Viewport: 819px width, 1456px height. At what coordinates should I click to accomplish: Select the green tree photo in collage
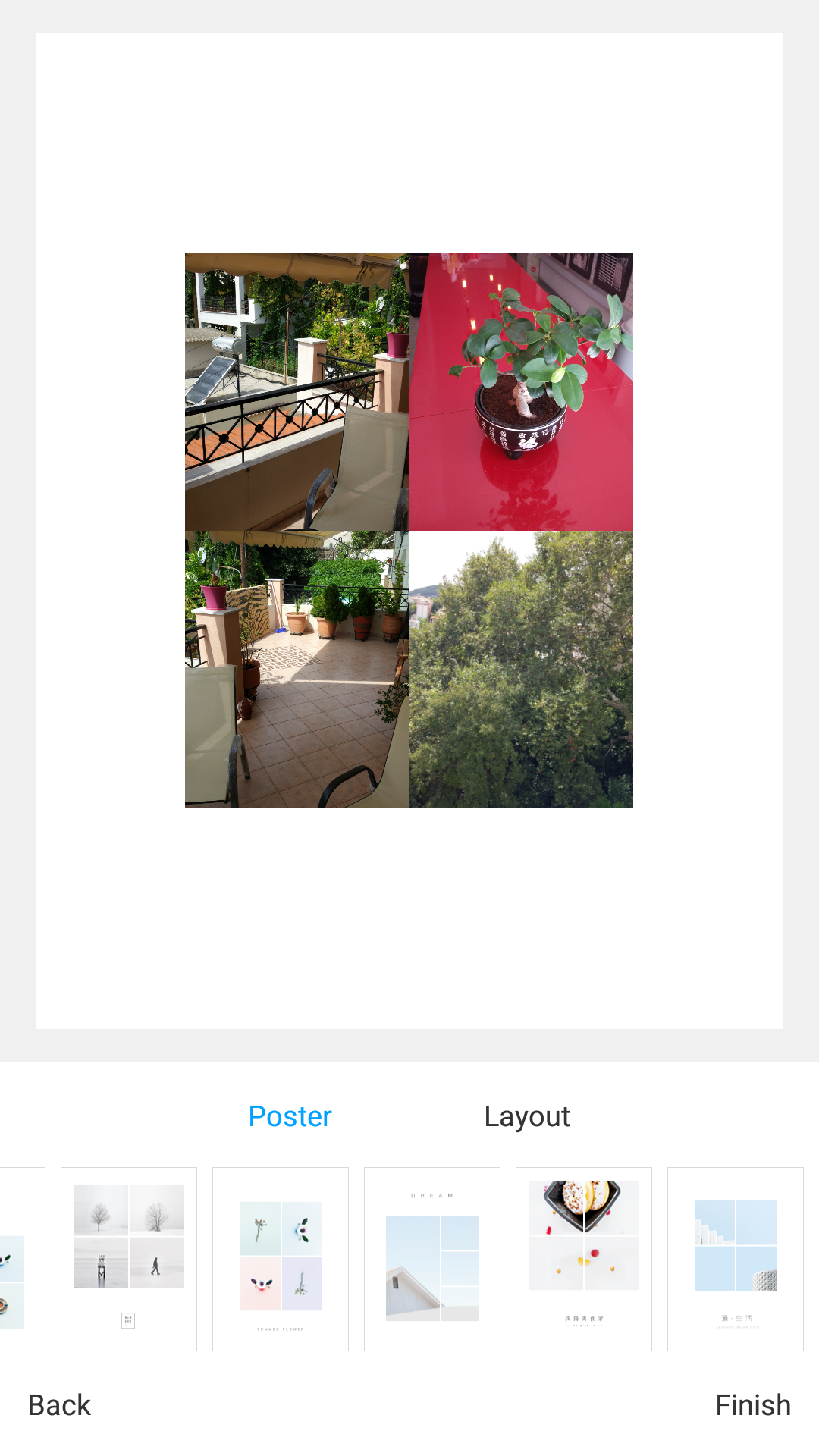click(x=521, y=670)
